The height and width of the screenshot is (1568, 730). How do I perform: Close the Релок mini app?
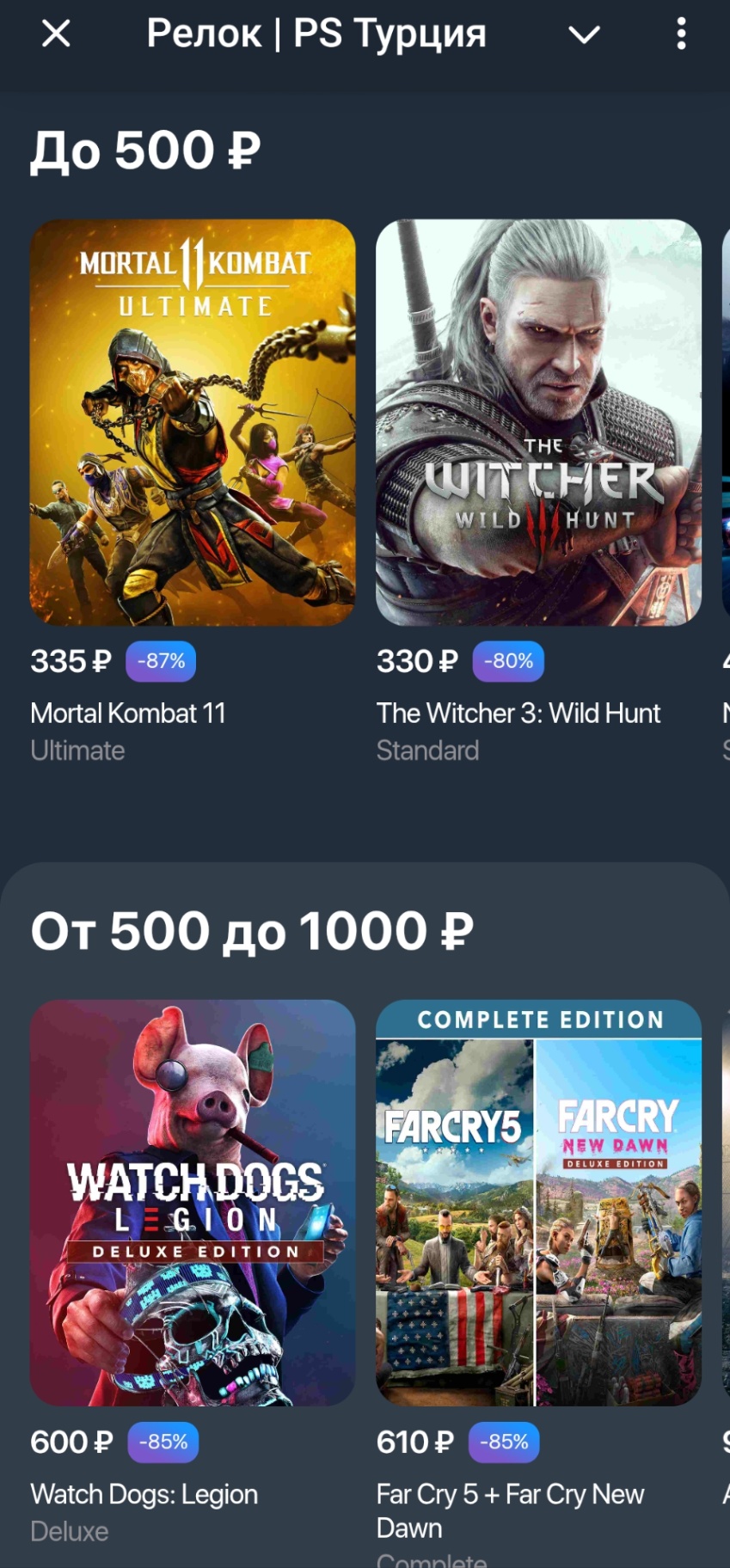(x=56, y=34)
